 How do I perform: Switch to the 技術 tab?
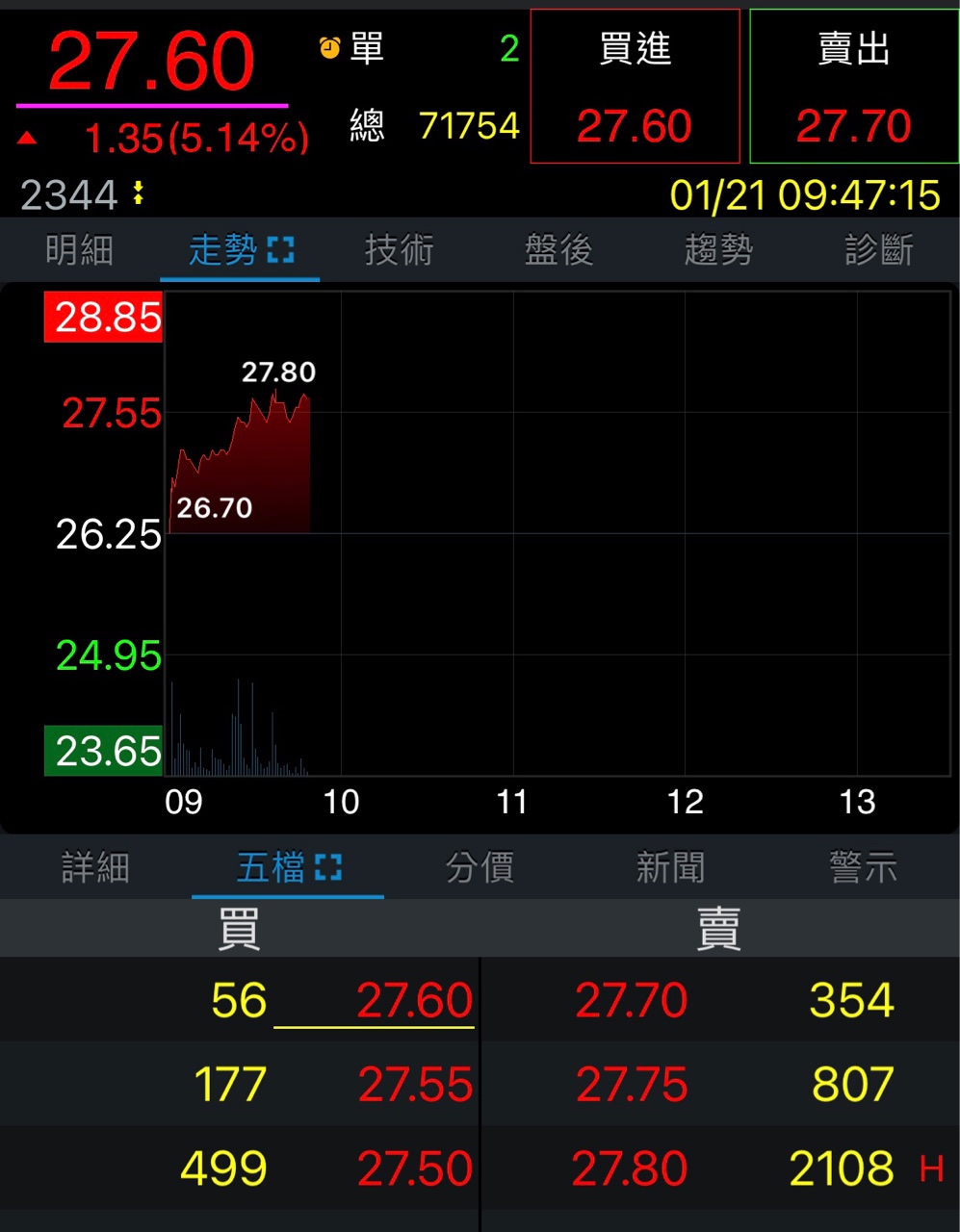(399, 251)
